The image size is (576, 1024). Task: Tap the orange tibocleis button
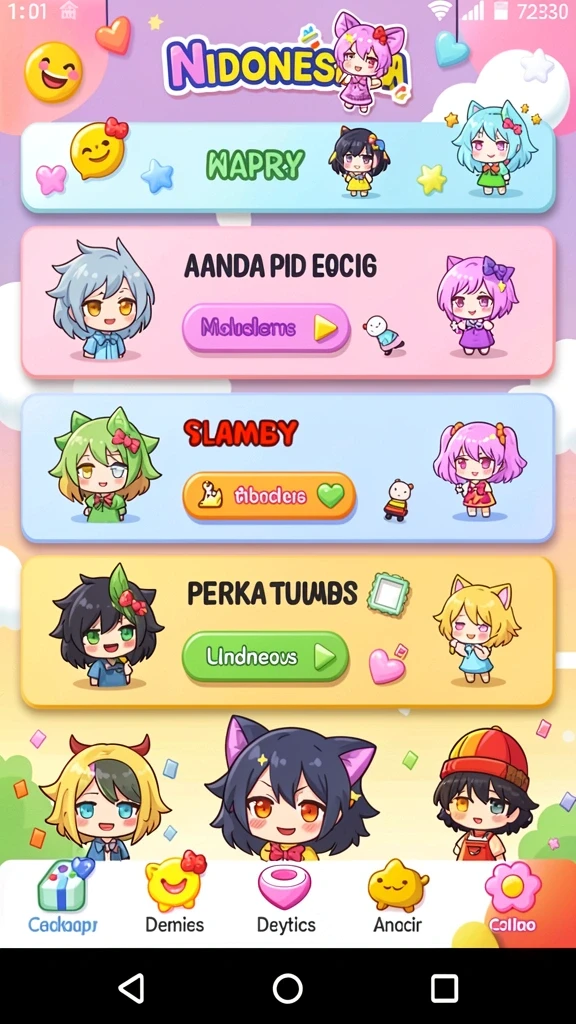(x=269, y=496)
